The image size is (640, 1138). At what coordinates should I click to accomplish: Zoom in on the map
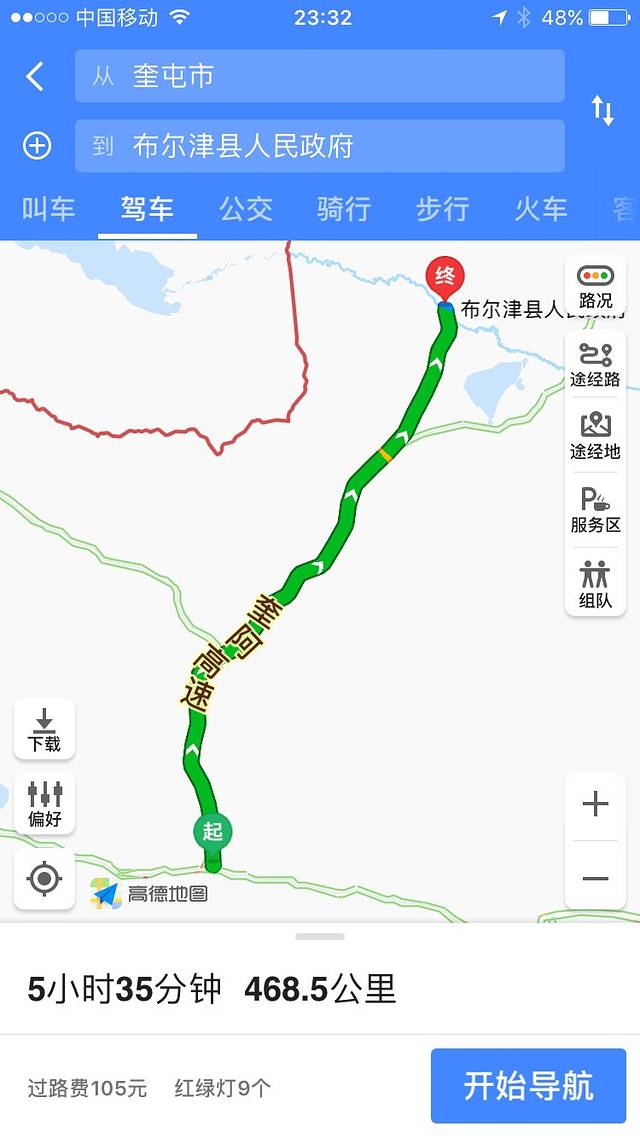[596, 804]
